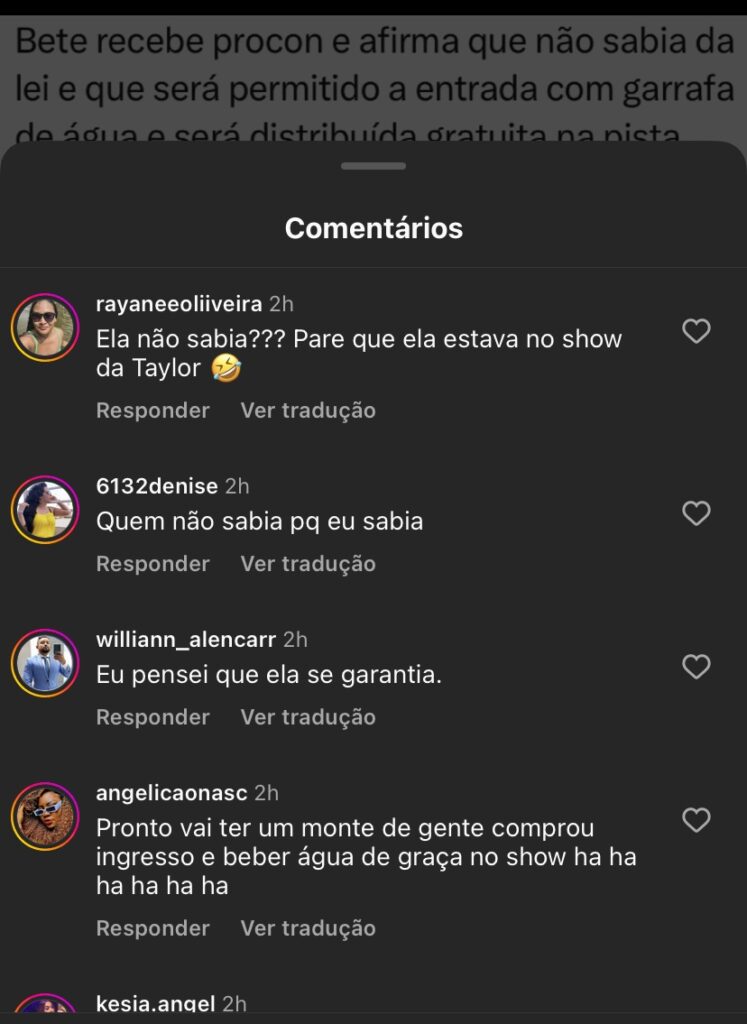Like williann_alencarr's comment
The image size is (747, 1024).
coord(695,667)
